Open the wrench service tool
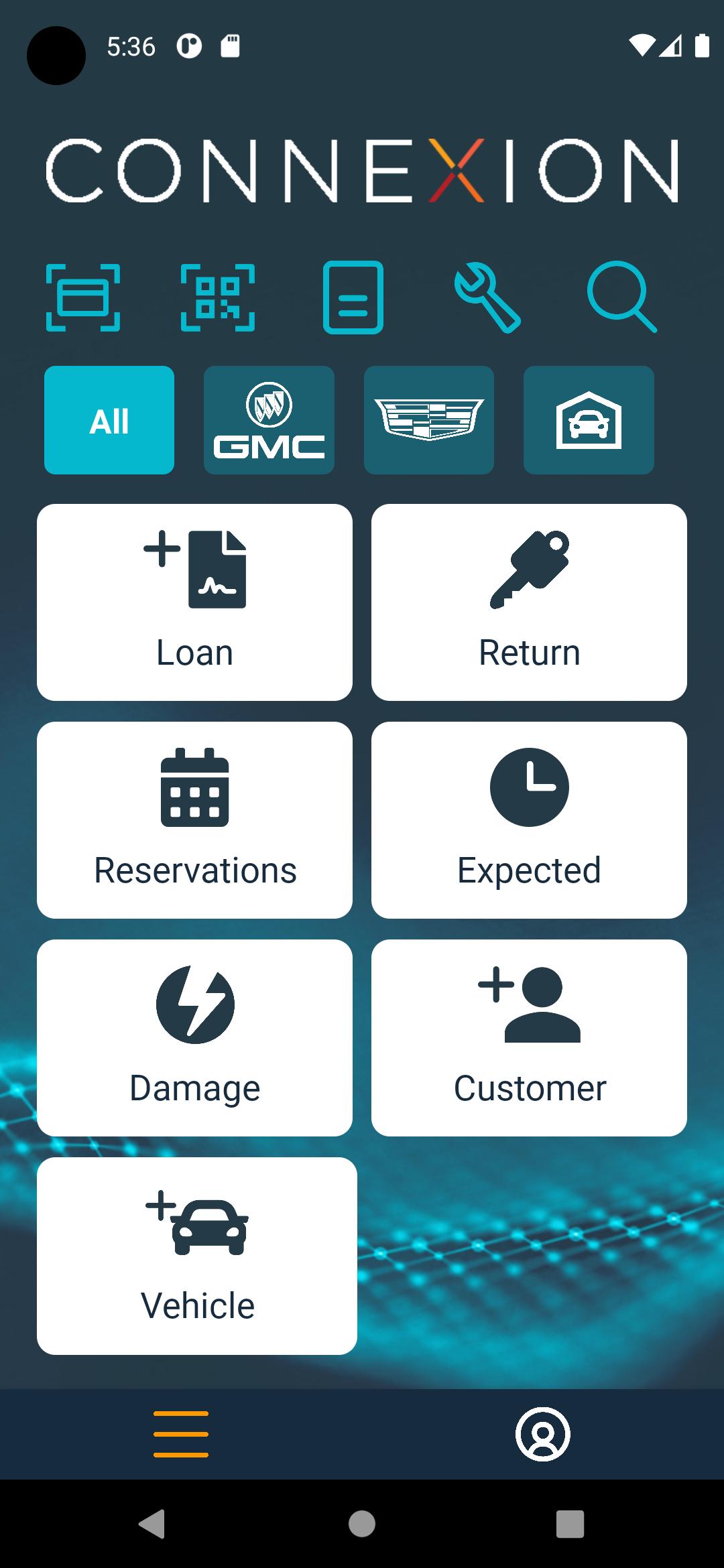The height and width of the screenshot is (1568, 724). pyautogui.click(x=487, y=298)
